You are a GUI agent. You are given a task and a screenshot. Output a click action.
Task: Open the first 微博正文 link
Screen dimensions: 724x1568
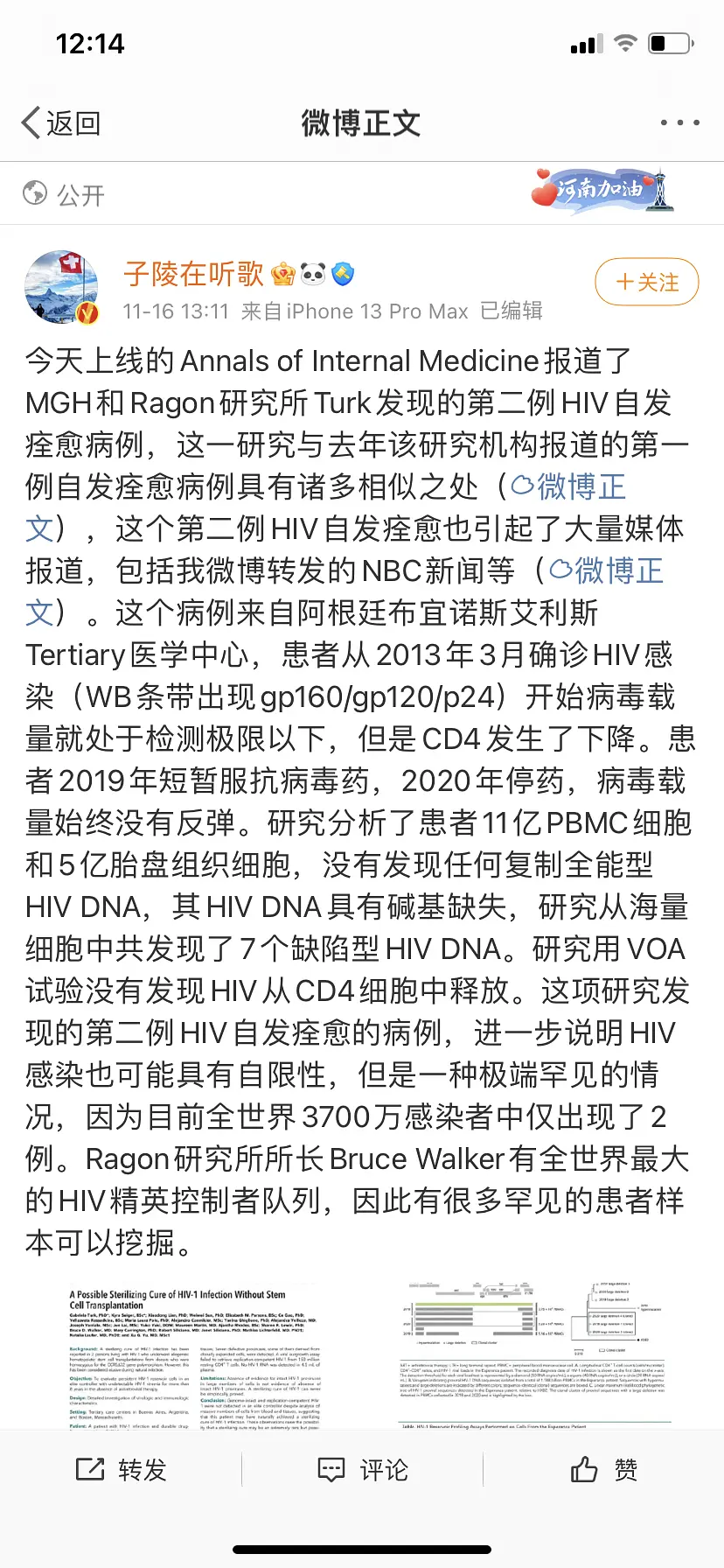point(568,487)
